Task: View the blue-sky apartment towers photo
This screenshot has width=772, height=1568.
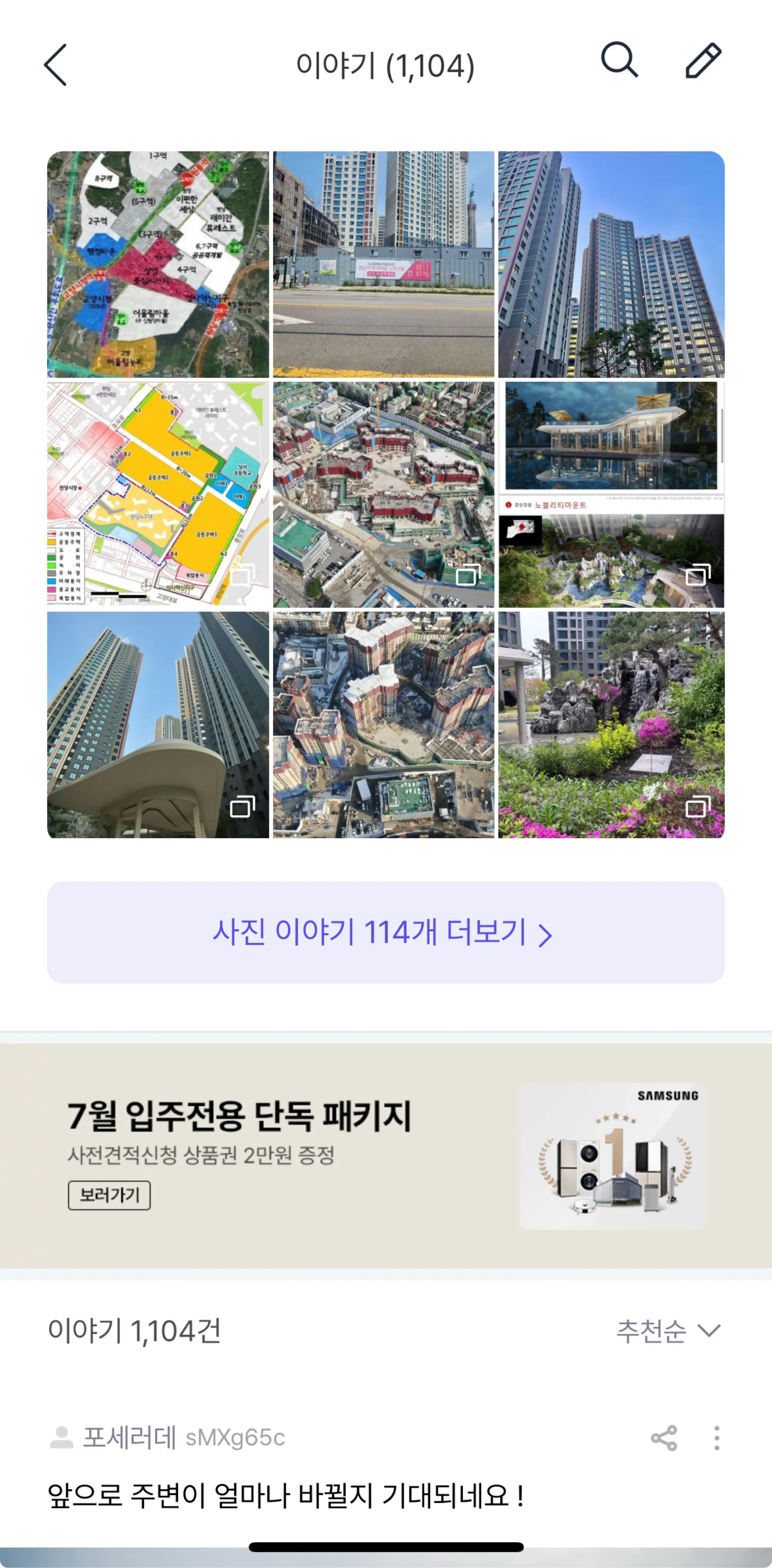Action: 611,264
